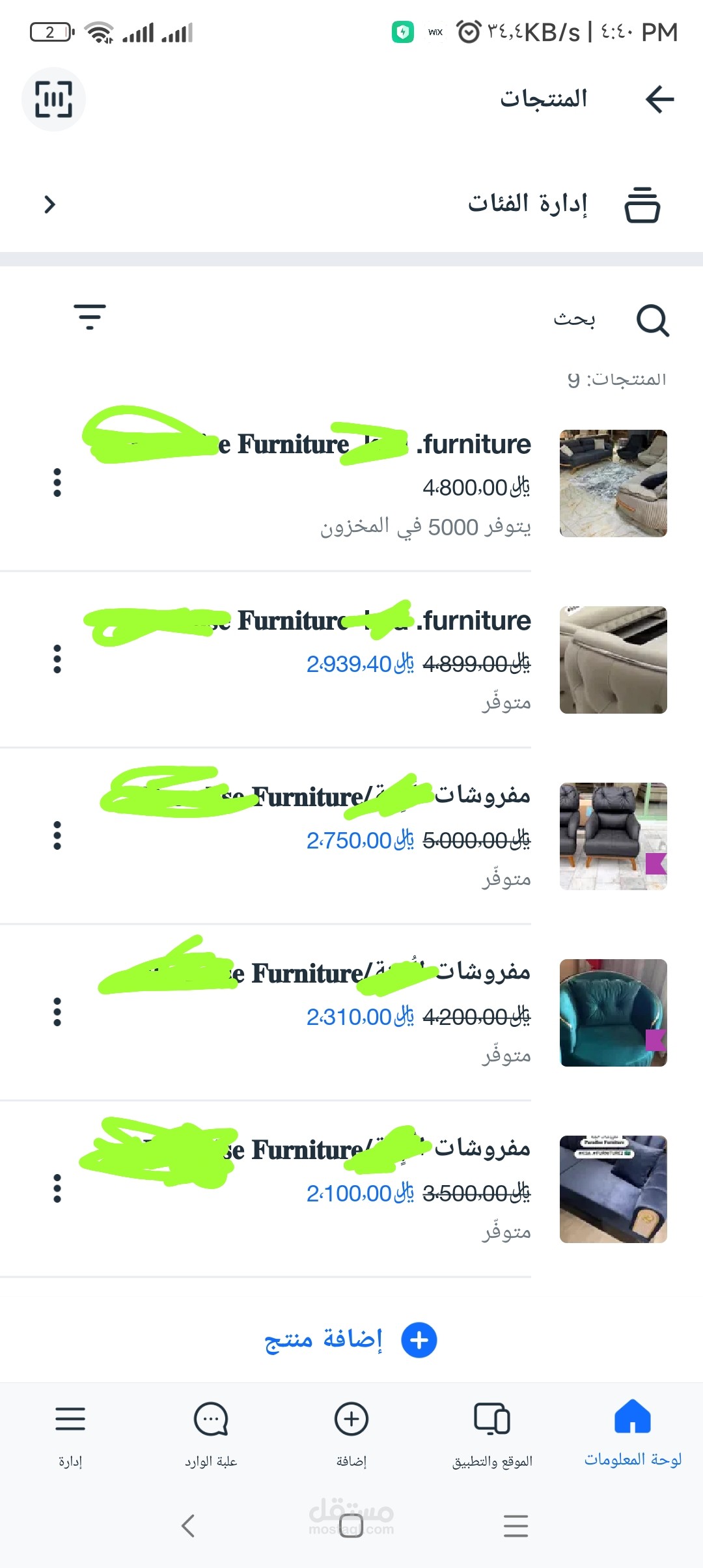
Task: Add a product with إضافة منتج
Action: (351, 1340)
